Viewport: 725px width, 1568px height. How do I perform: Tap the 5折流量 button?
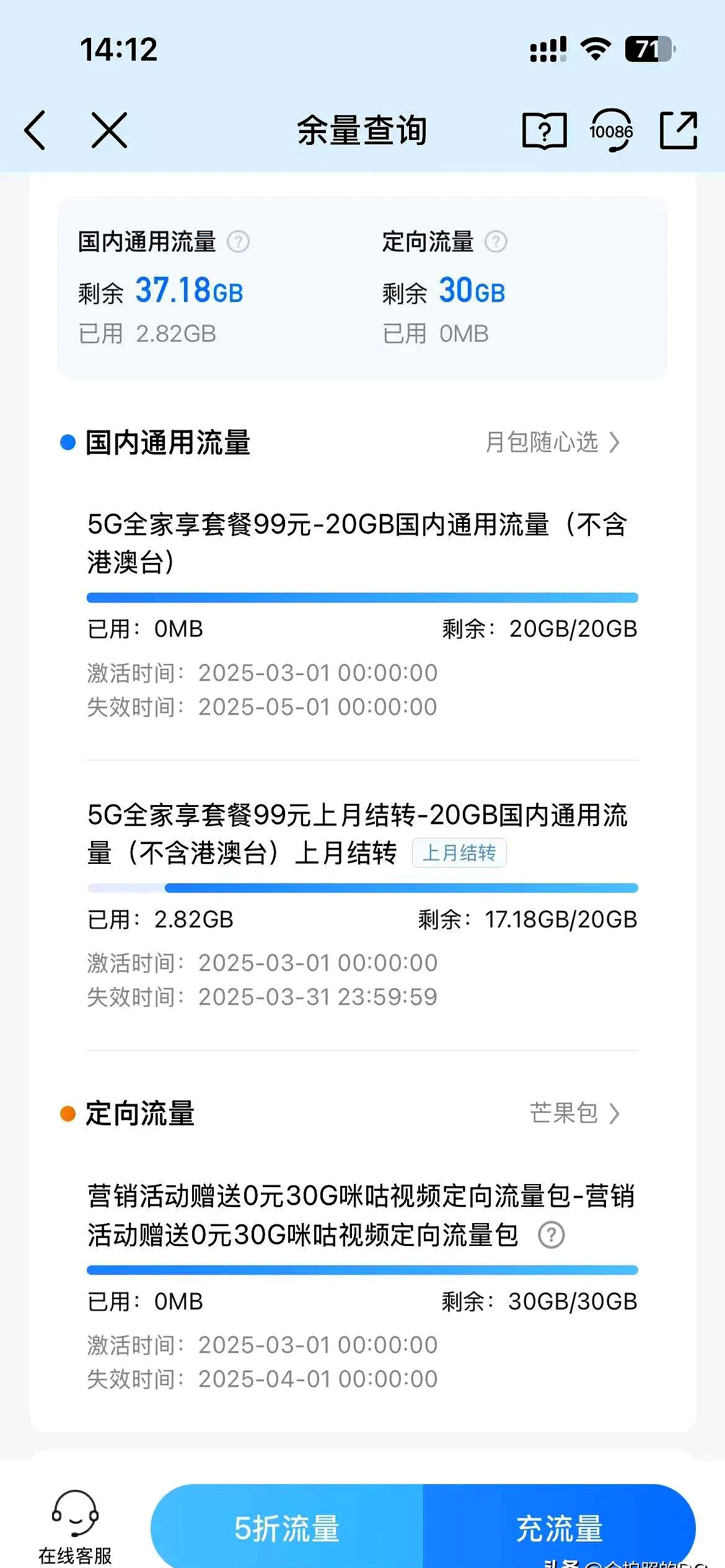pyautogui.click(x=287, y=1528)
